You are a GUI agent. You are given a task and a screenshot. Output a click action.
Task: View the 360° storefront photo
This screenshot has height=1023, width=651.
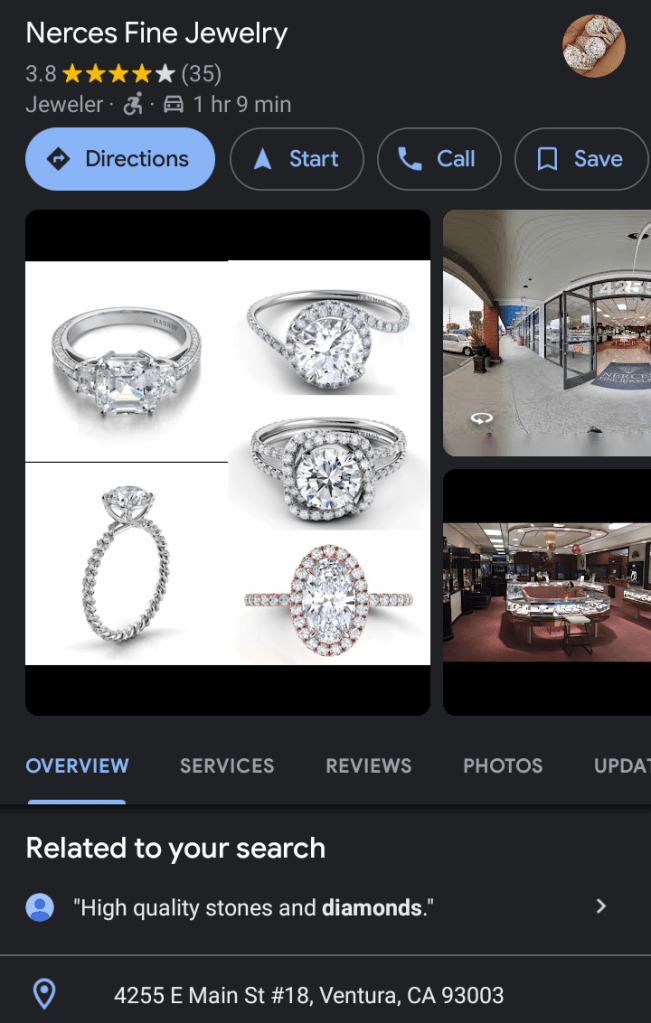(x=547, y=333)
